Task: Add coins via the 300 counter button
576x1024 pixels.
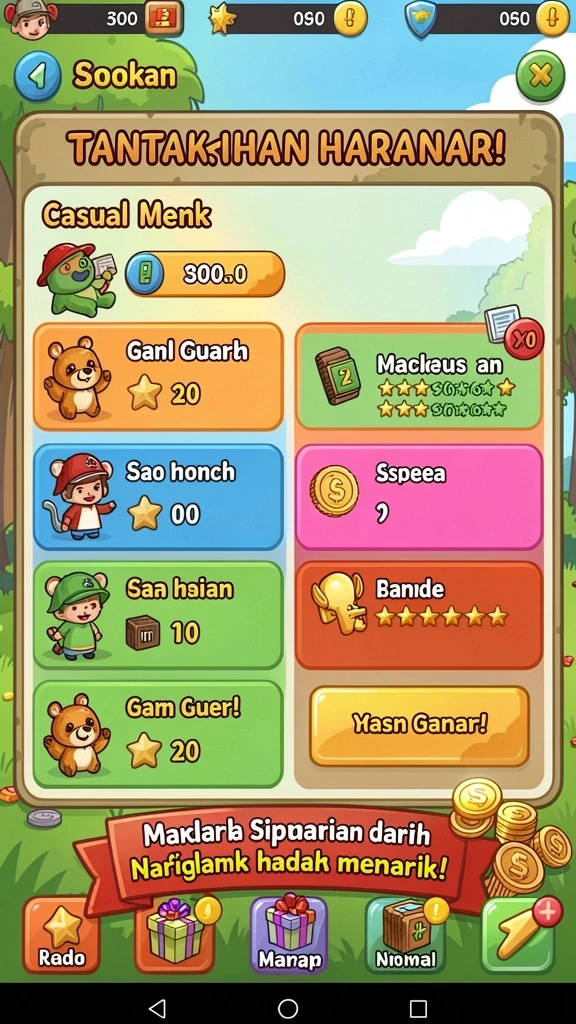Action: click(163, 18)
